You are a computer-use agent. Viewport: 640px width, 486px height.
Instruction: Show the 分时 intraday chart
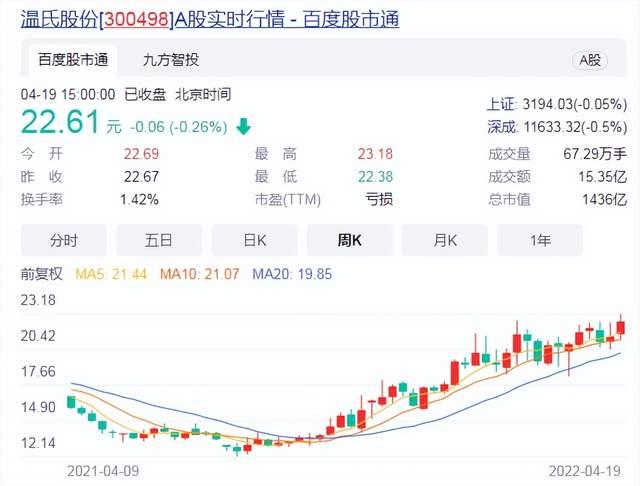pyautogui.click(x=64, y=240)
